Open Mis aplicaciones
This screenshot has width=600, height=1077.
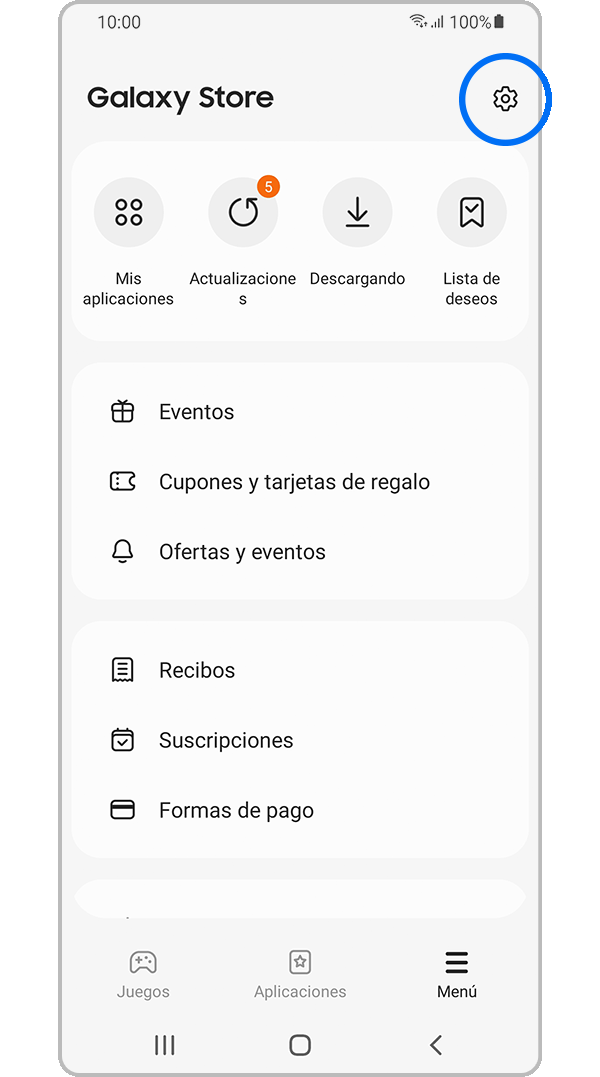pyautogui.click(x=129, y=212)
